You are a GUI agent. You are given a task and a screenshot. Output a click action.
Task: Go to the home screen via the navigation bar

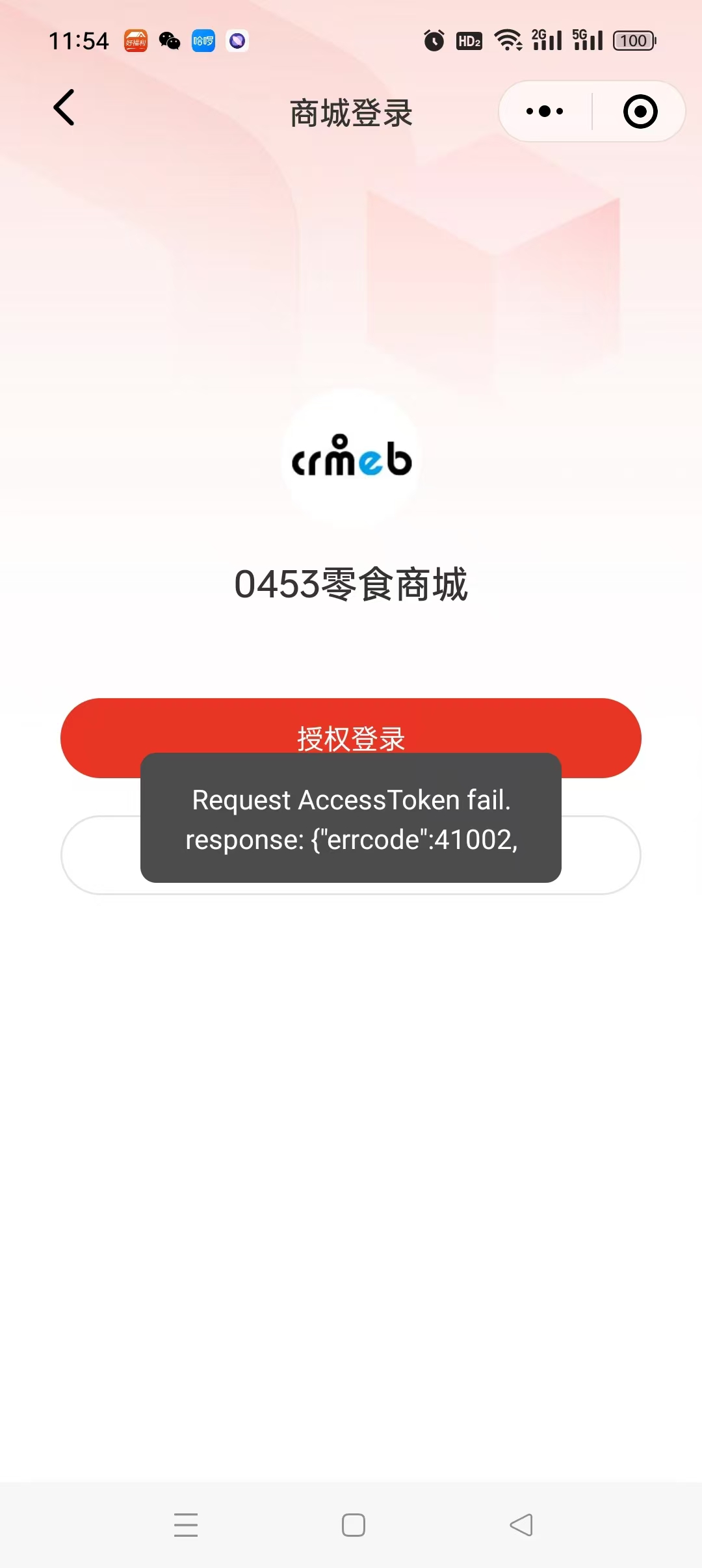coord(353,1525)
